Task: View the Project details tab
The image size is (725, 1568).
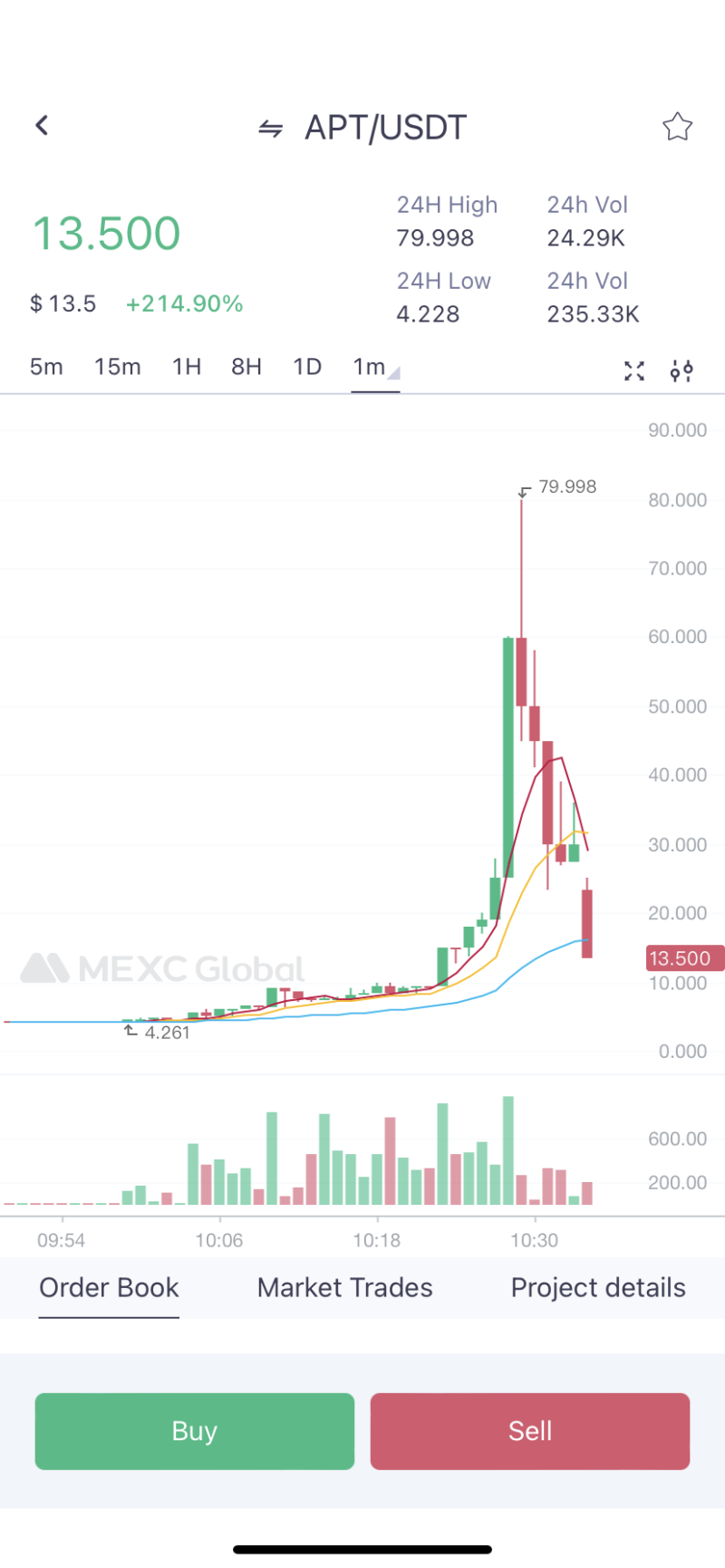Action: (x=598, y=1287)
